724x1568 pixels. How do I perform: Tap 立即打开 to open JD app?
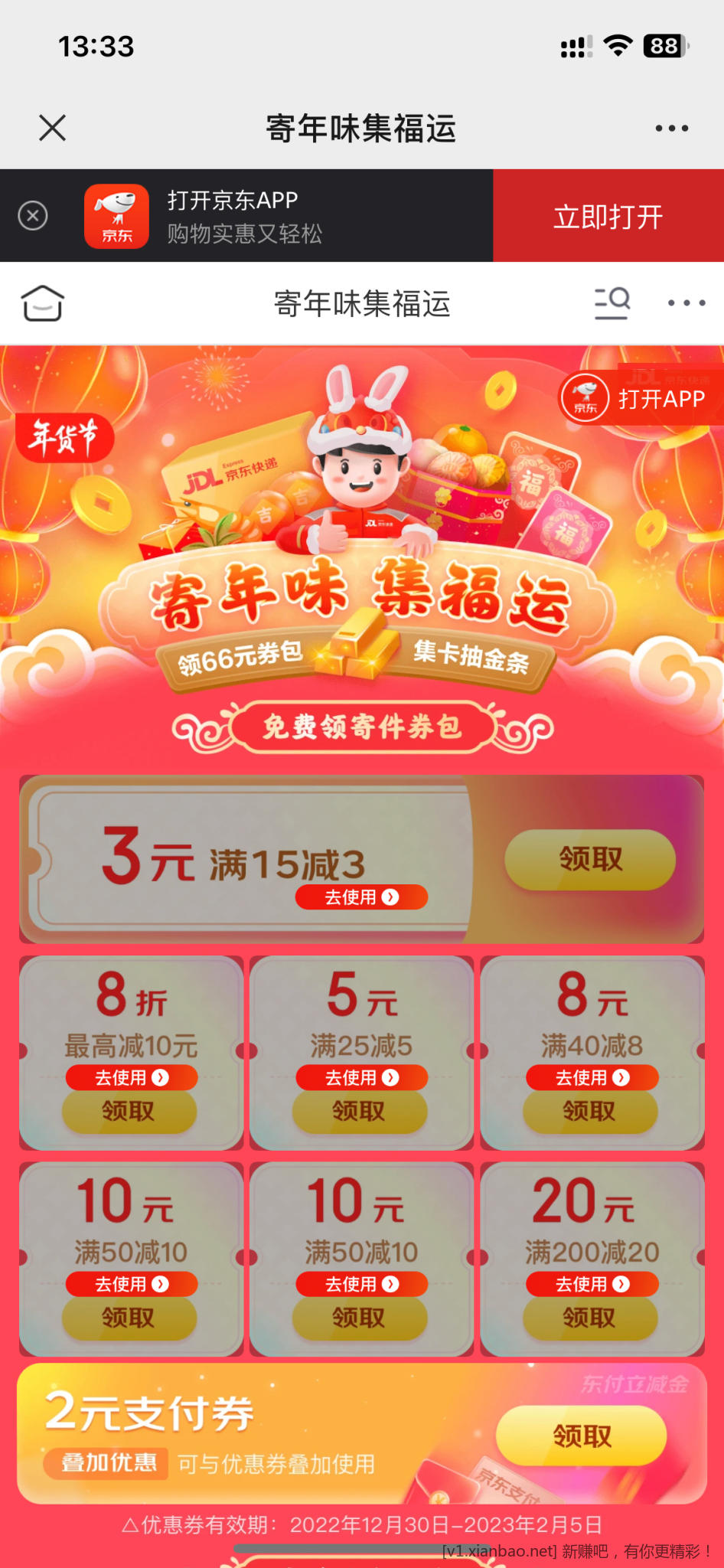click(x=608, y=217)
